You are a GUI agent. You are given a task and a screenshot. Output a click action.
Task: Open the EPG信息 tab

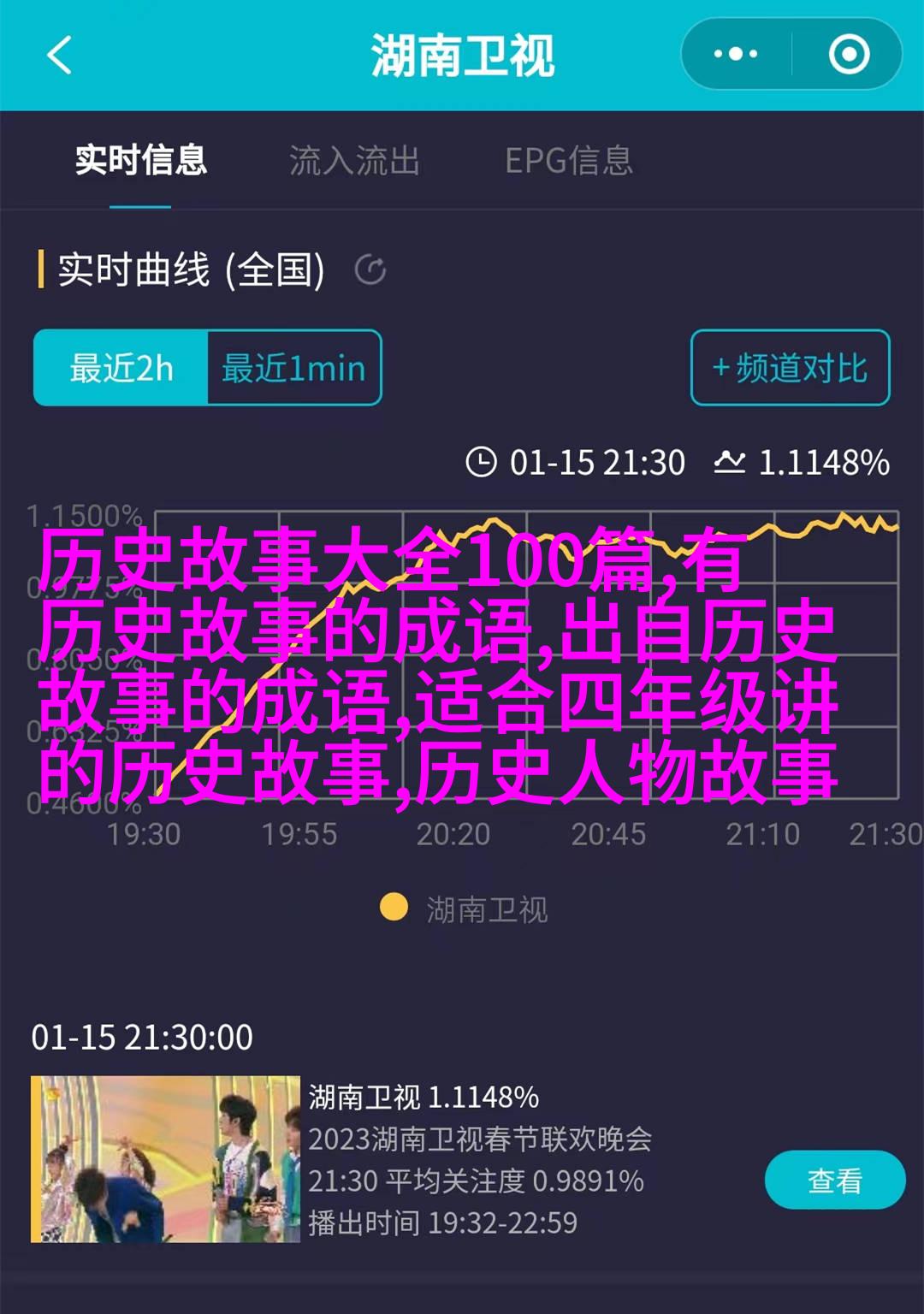click(x=569, y=161)
